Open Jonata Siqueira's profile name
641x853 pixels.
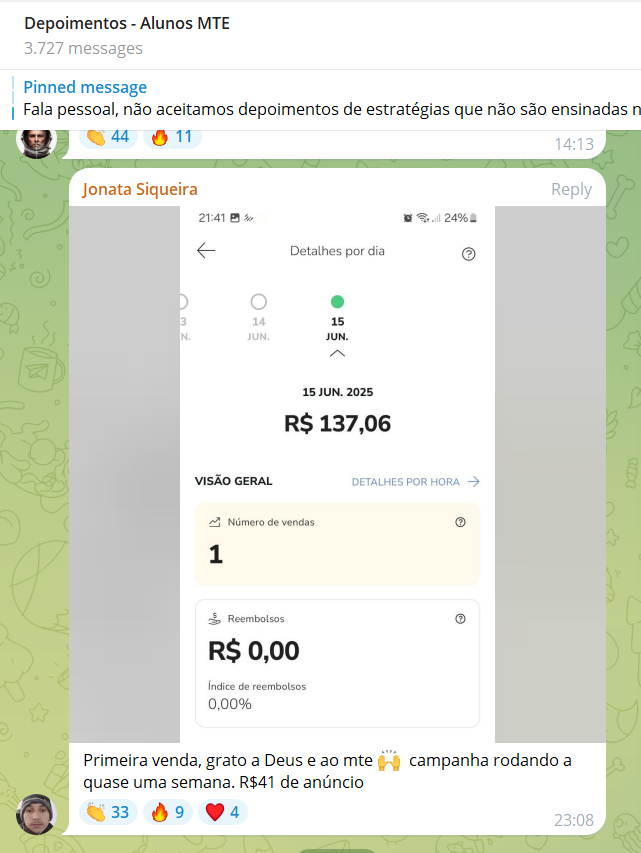pyautogui.click(x=140, y=189)
